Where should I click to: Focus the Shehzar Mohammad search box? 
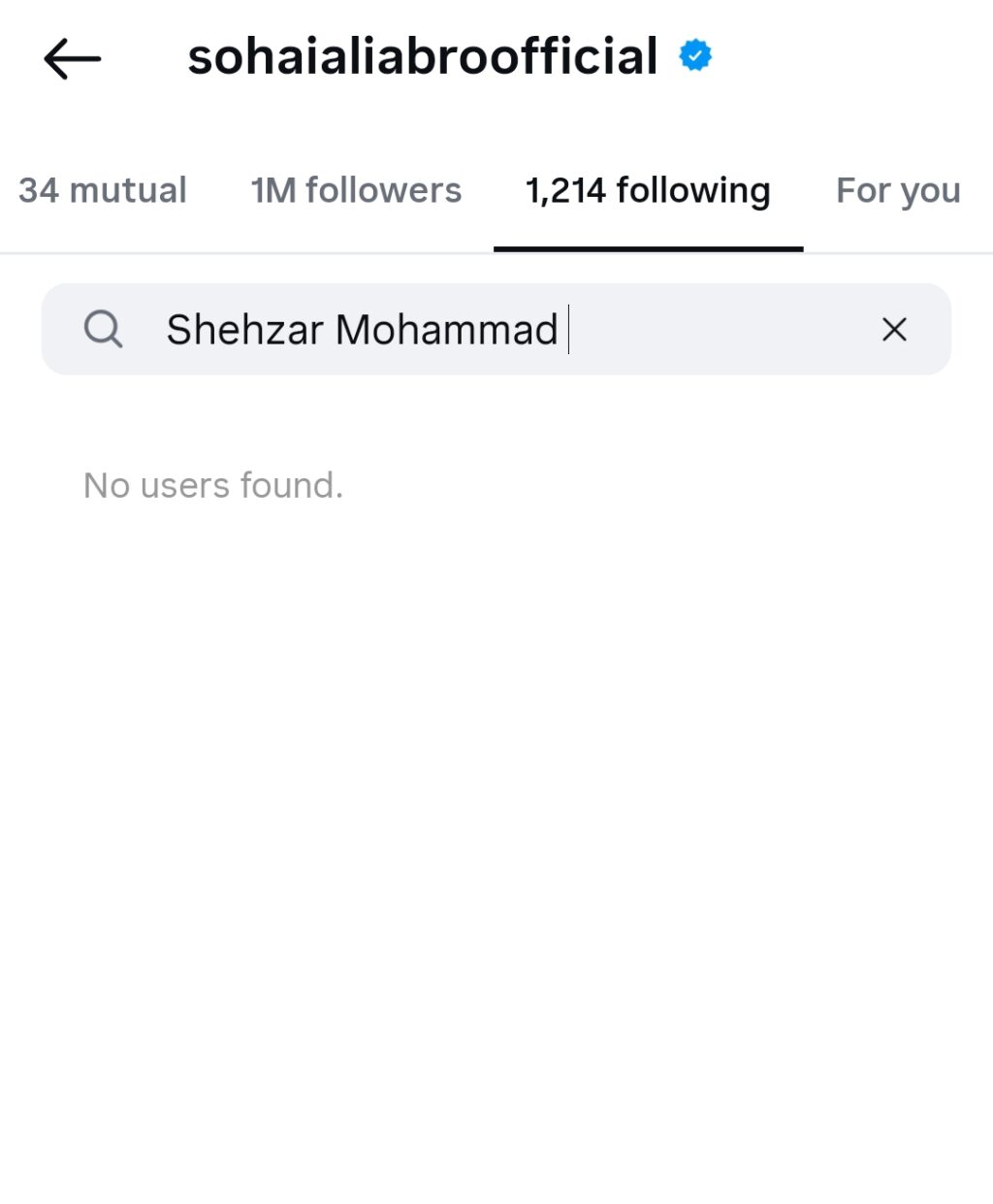click(x=436, y=329)
